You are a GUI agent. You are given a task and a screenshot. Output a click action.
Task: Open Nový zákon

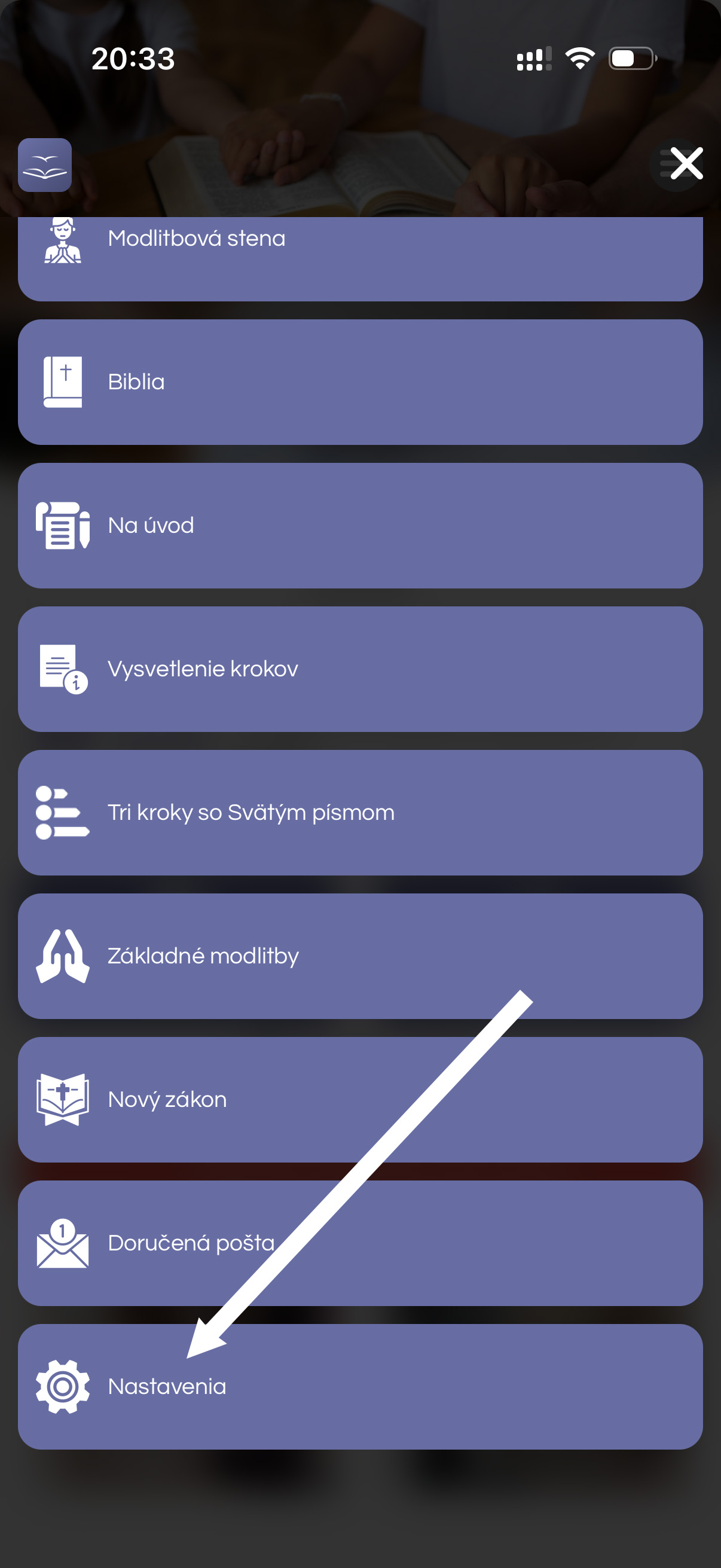[359, 1099]
